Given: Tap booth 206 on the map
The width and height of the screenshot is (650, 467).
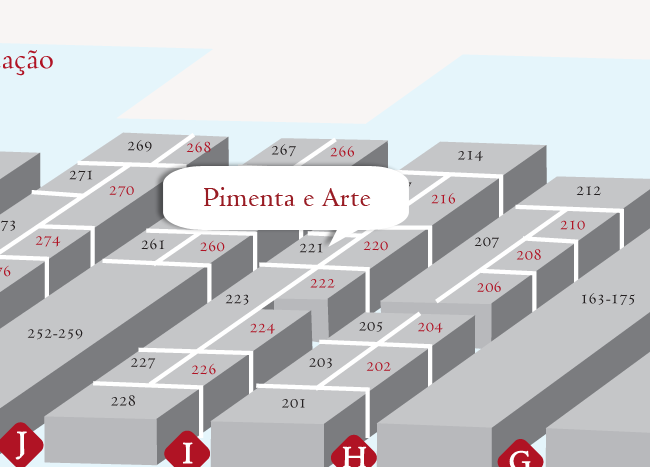Looking at the screenshot, I should point(489,288).
